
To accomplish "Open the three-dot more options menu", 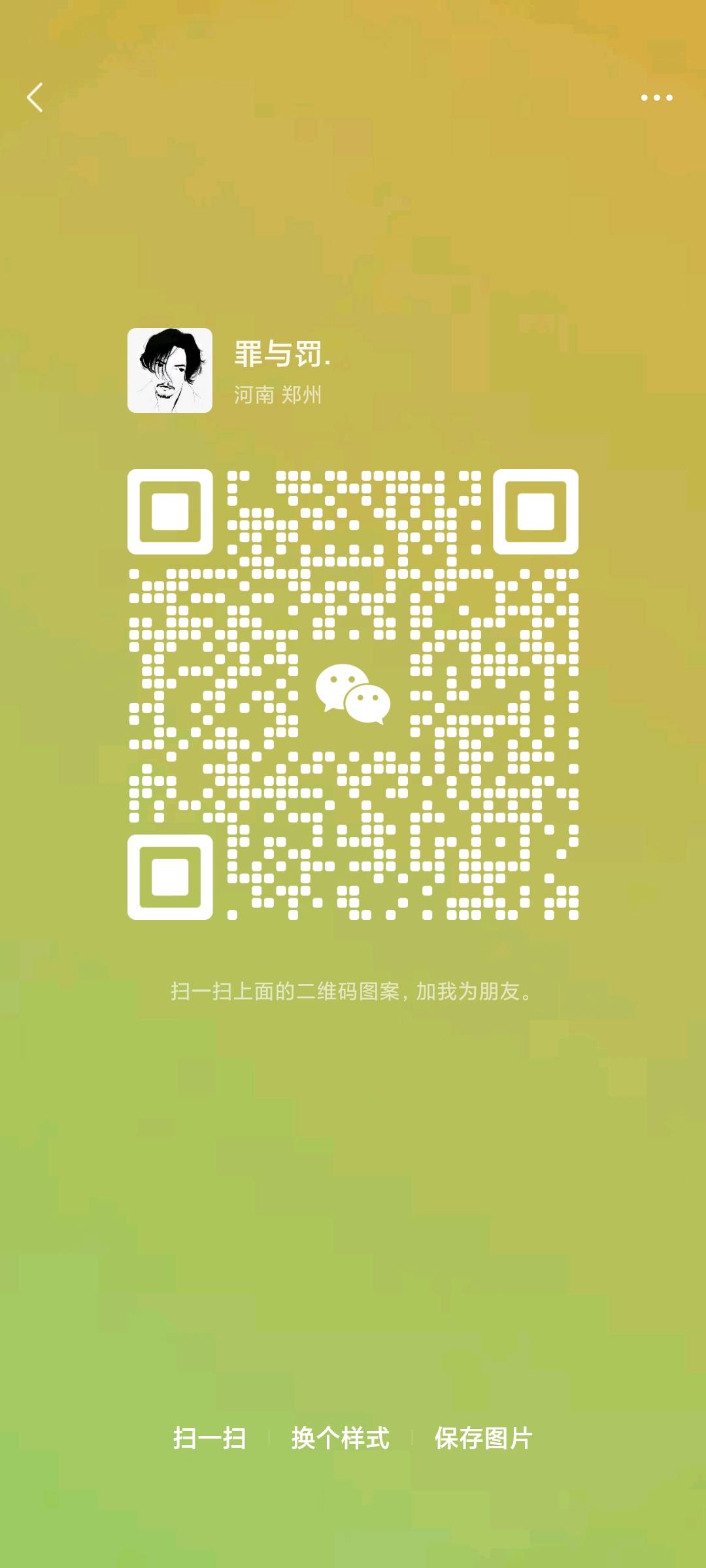I will point(656,97).
